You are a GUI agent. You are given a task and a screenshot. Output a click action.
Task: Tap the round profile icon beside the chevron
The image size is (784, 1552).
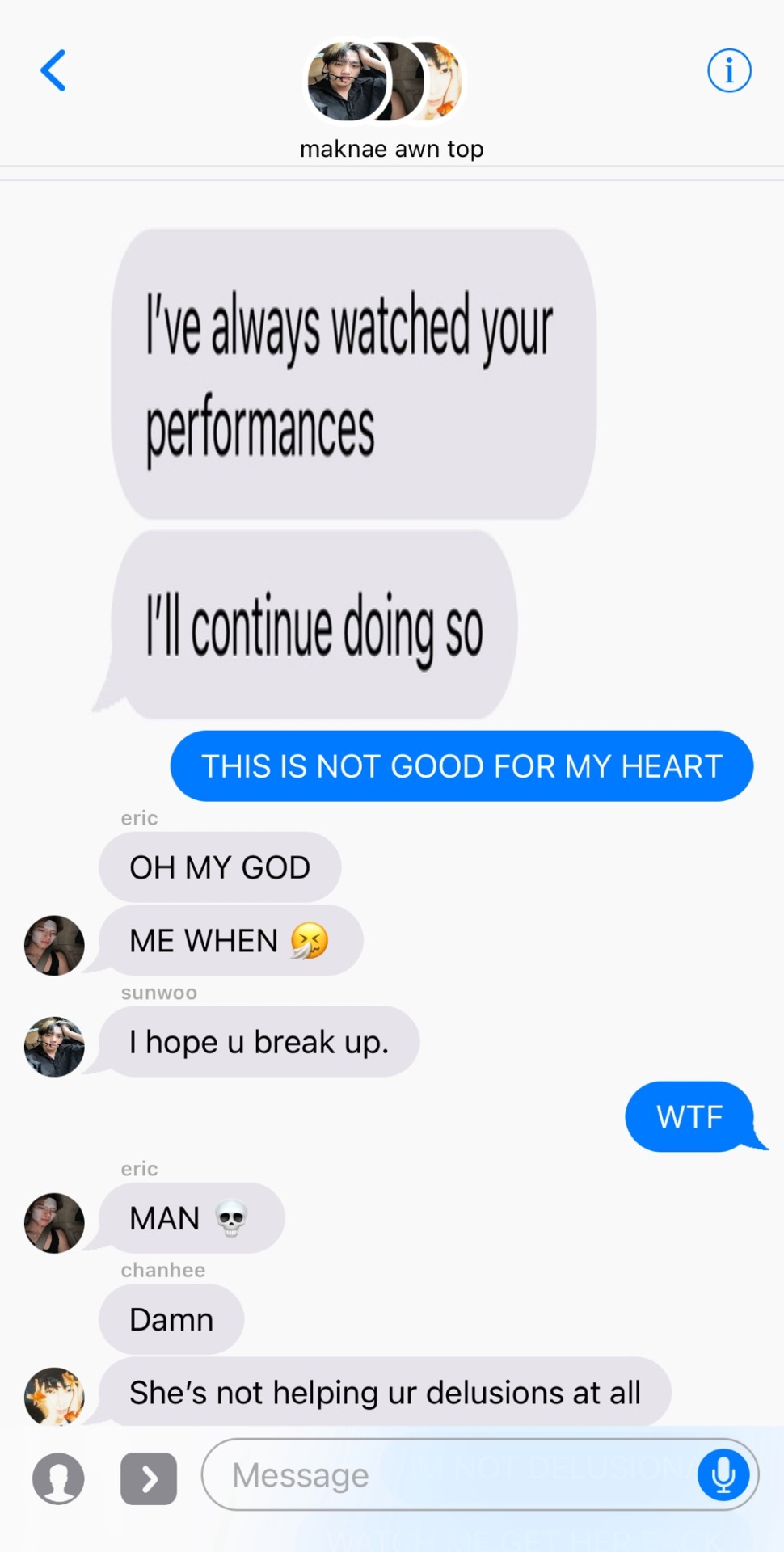(x=58, y=1478)
